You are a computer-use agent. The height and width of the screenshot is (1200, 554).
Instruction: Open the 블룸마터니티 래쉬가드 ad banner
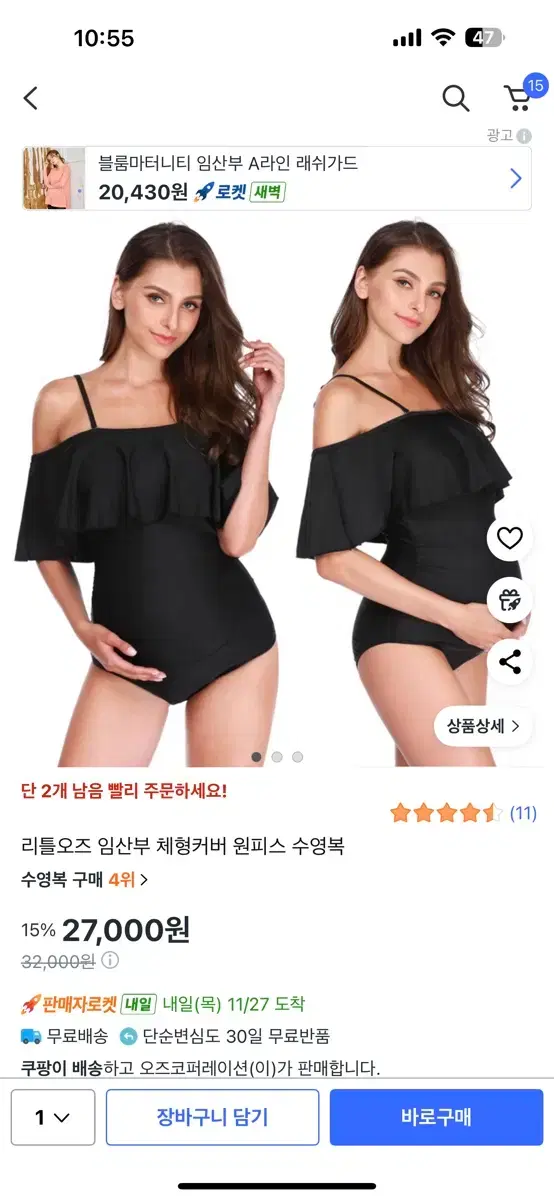tap(275, 178)
